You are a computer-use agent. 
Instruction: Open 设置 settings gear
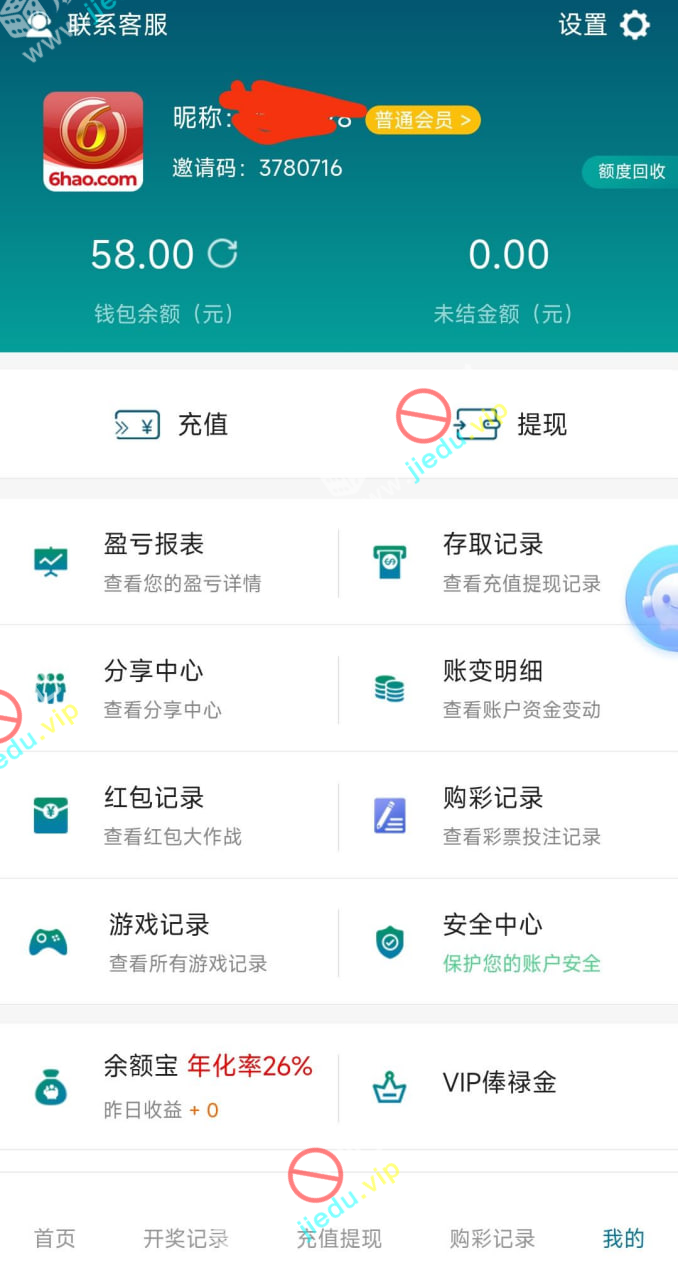[605, 24]
